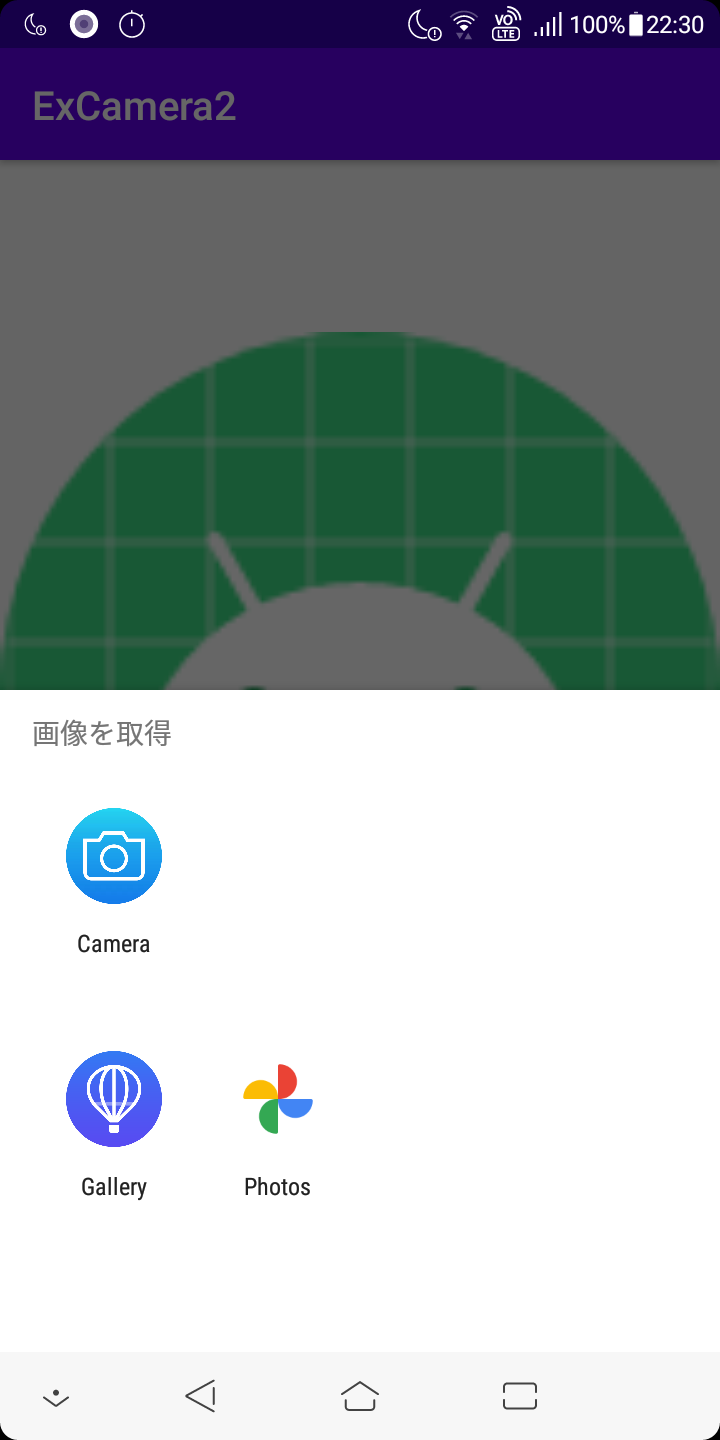Open the recent apps overview
Image resolution: width=720 pixels, height=1440 pixels.
point(520,1396)
